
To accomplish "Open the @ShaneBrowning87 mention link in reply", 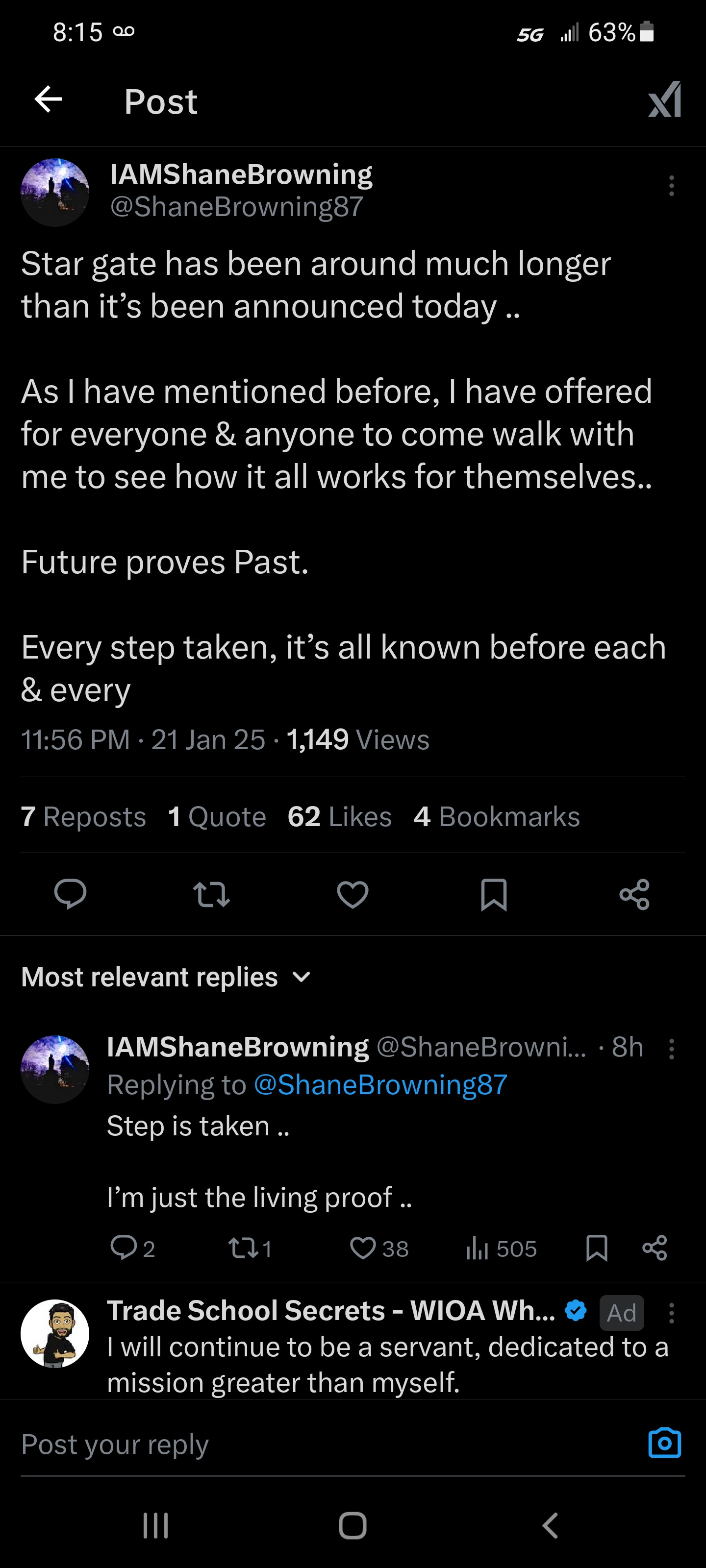I will [380, 1085].
